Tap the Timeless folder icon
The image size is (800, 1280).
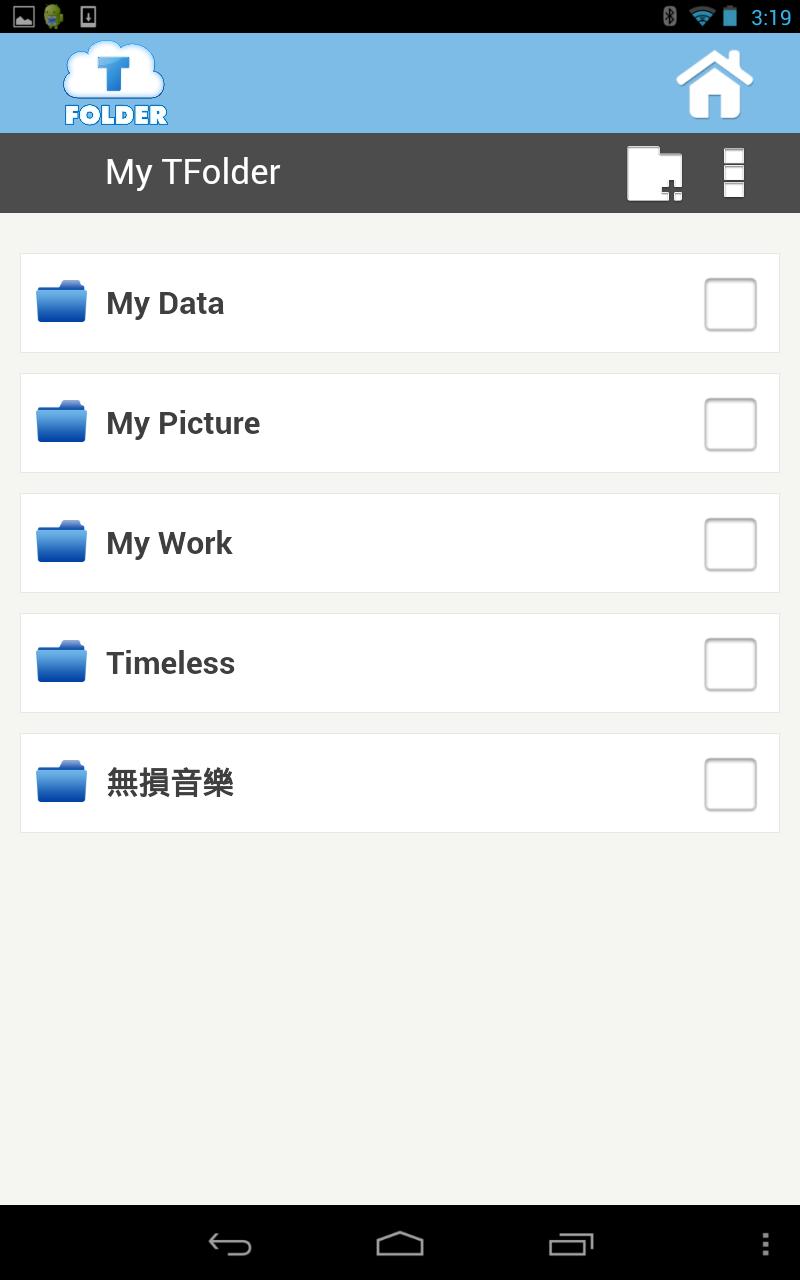tap(60, 663)
